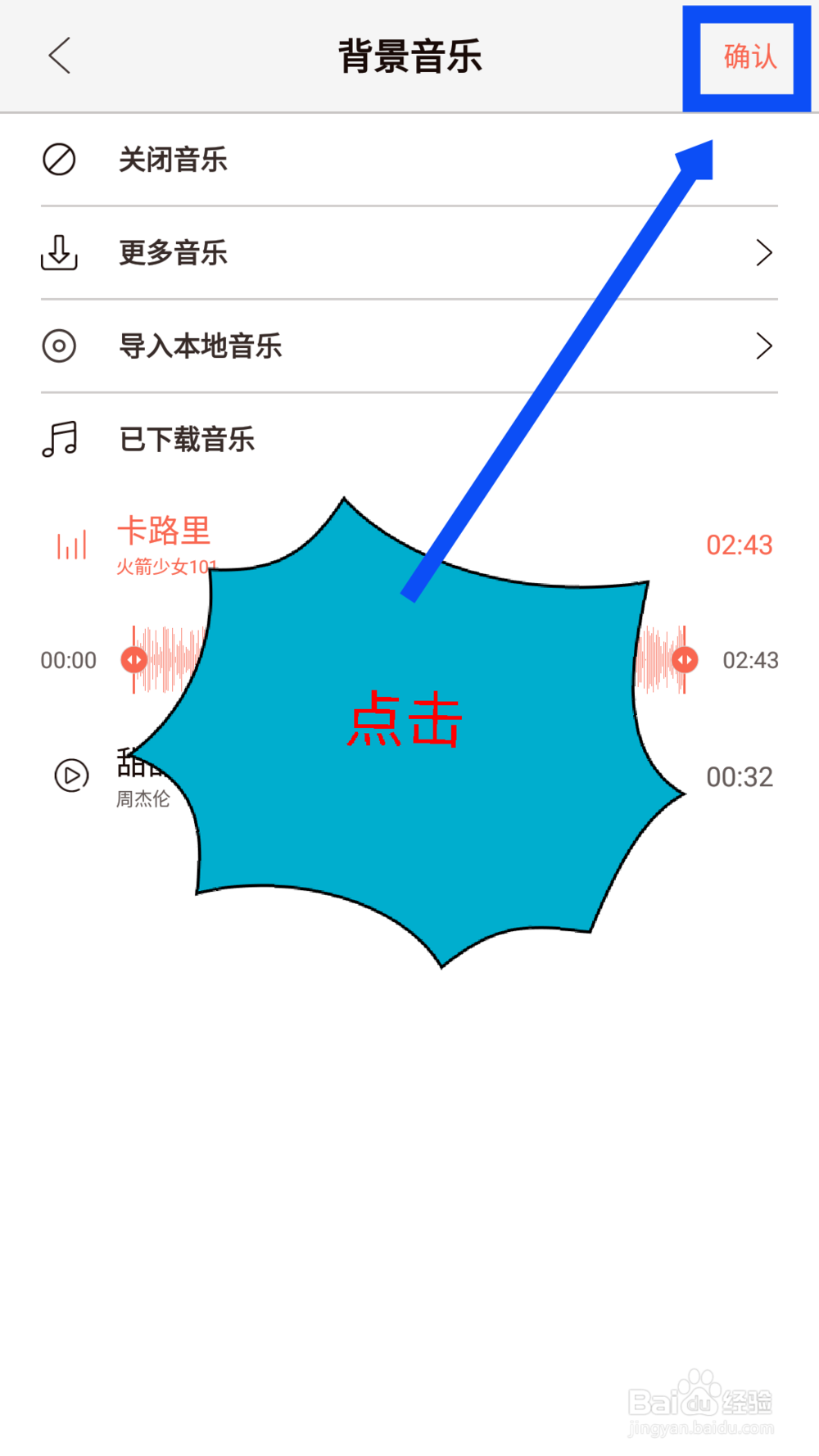
Task: Select 卡路里 as background music
Action: point(164,531)
